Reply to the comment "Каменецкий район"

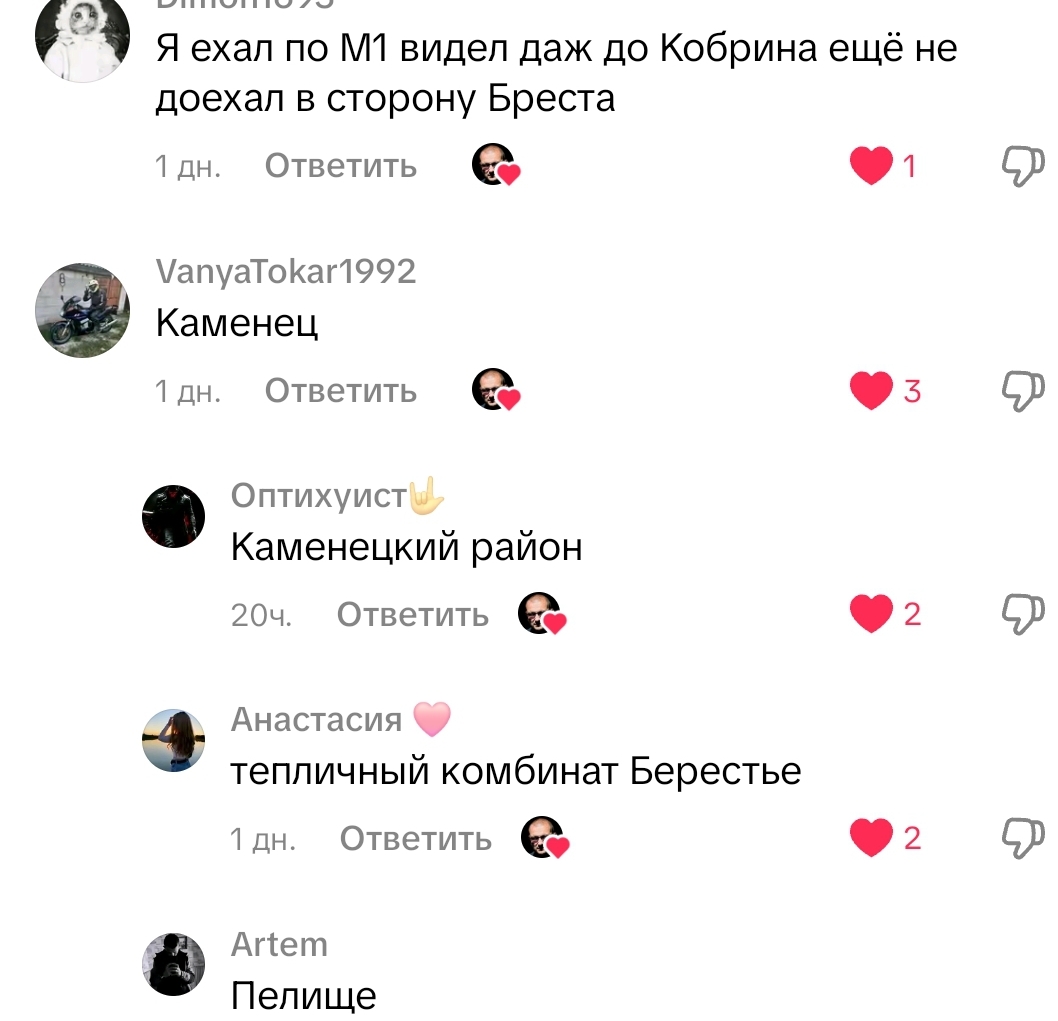tap(413, 614)
